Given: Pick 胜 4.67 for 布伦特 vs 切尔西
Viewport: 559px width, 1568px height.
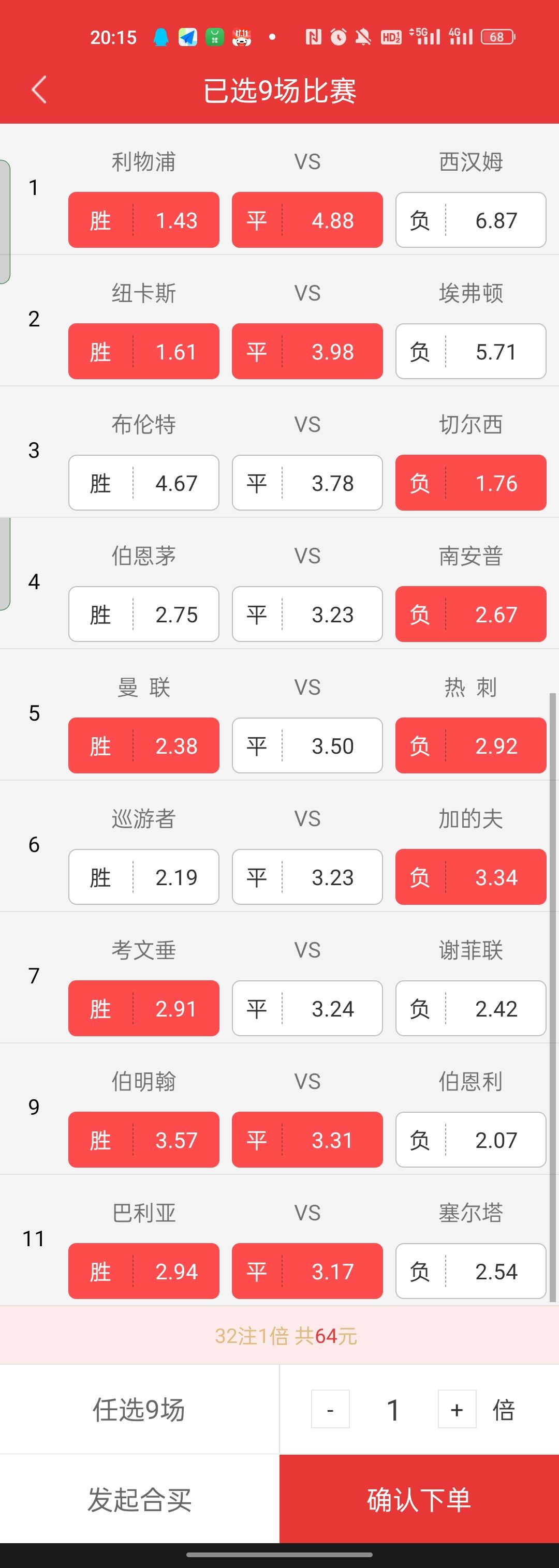Looking at the screenshot, I should click(144, 483).
